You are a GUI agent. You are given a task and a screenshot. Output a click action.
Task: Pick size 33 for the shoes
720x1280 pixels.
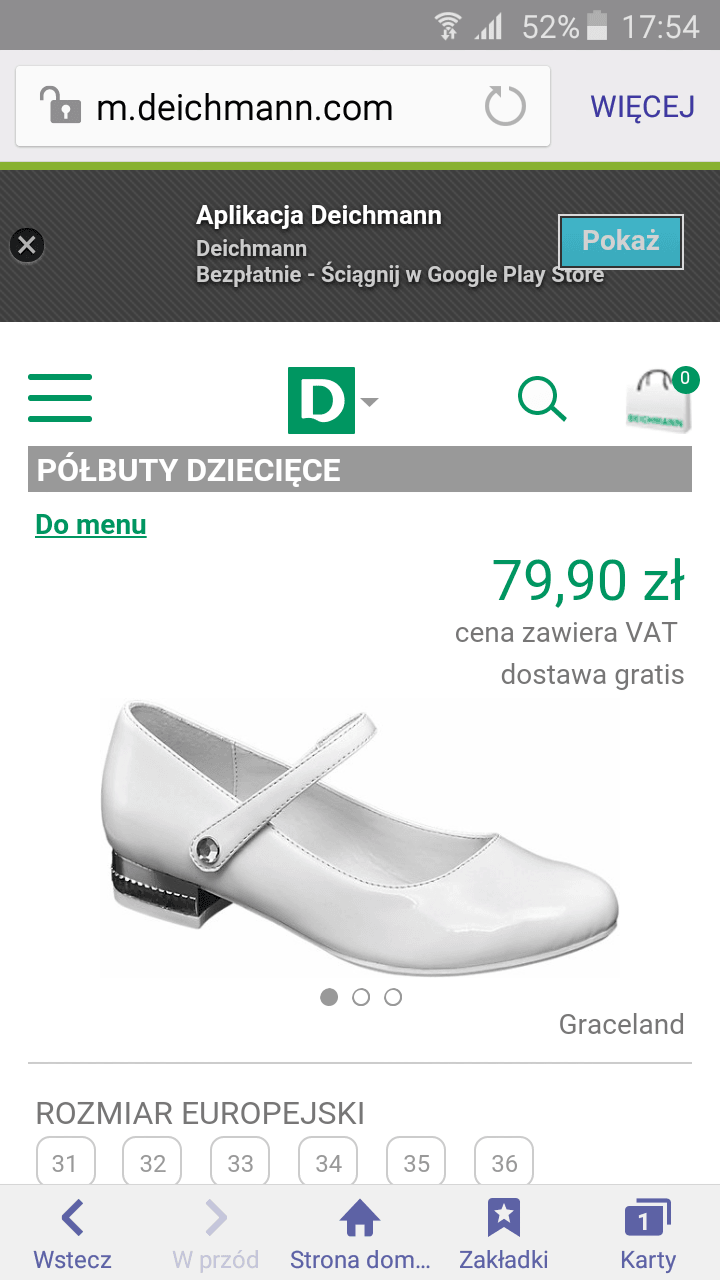(x=240, y=1163)
